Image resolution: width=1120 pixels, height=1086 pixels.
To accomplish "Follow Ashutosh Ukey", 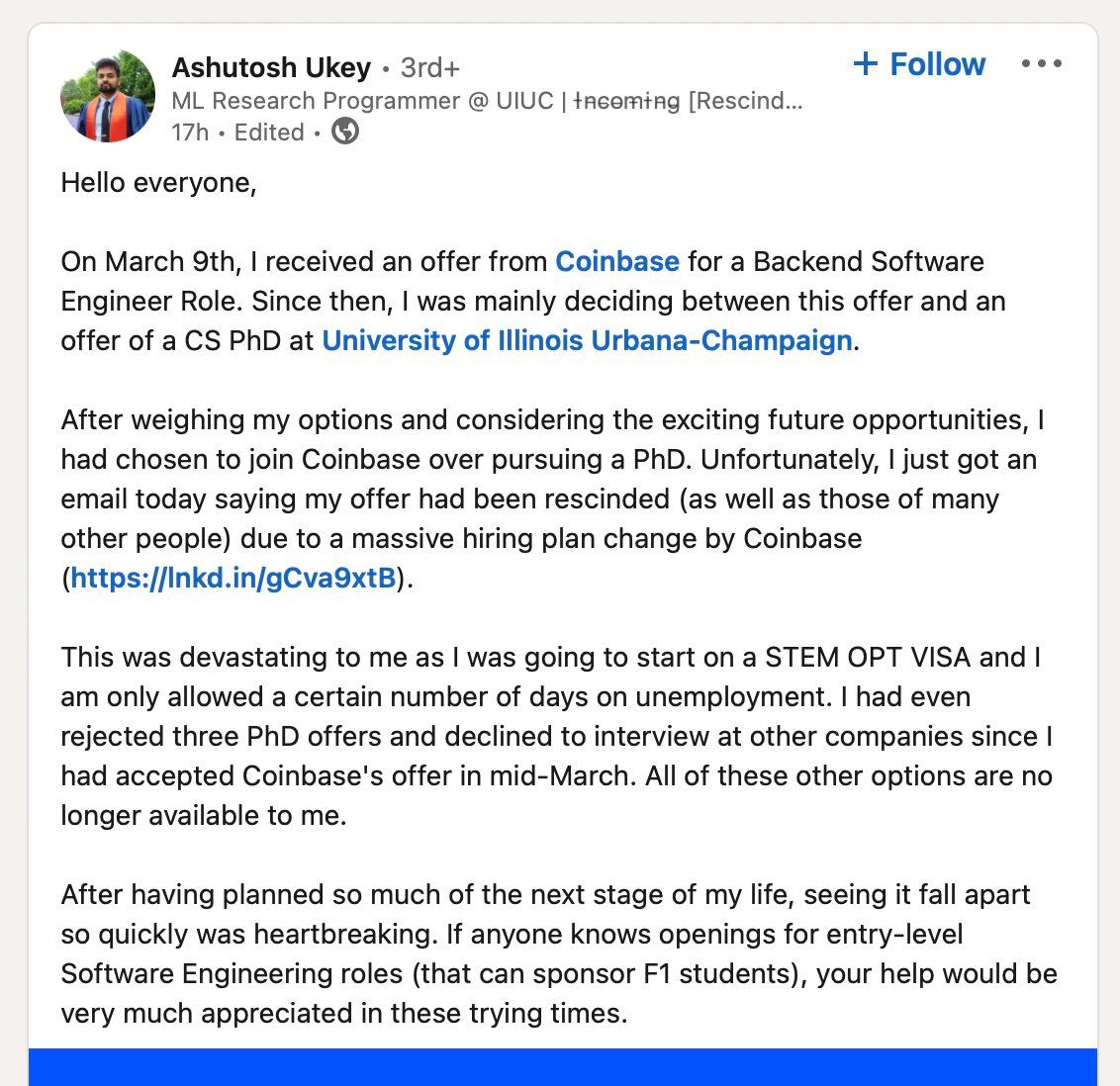I will point(918,65).
